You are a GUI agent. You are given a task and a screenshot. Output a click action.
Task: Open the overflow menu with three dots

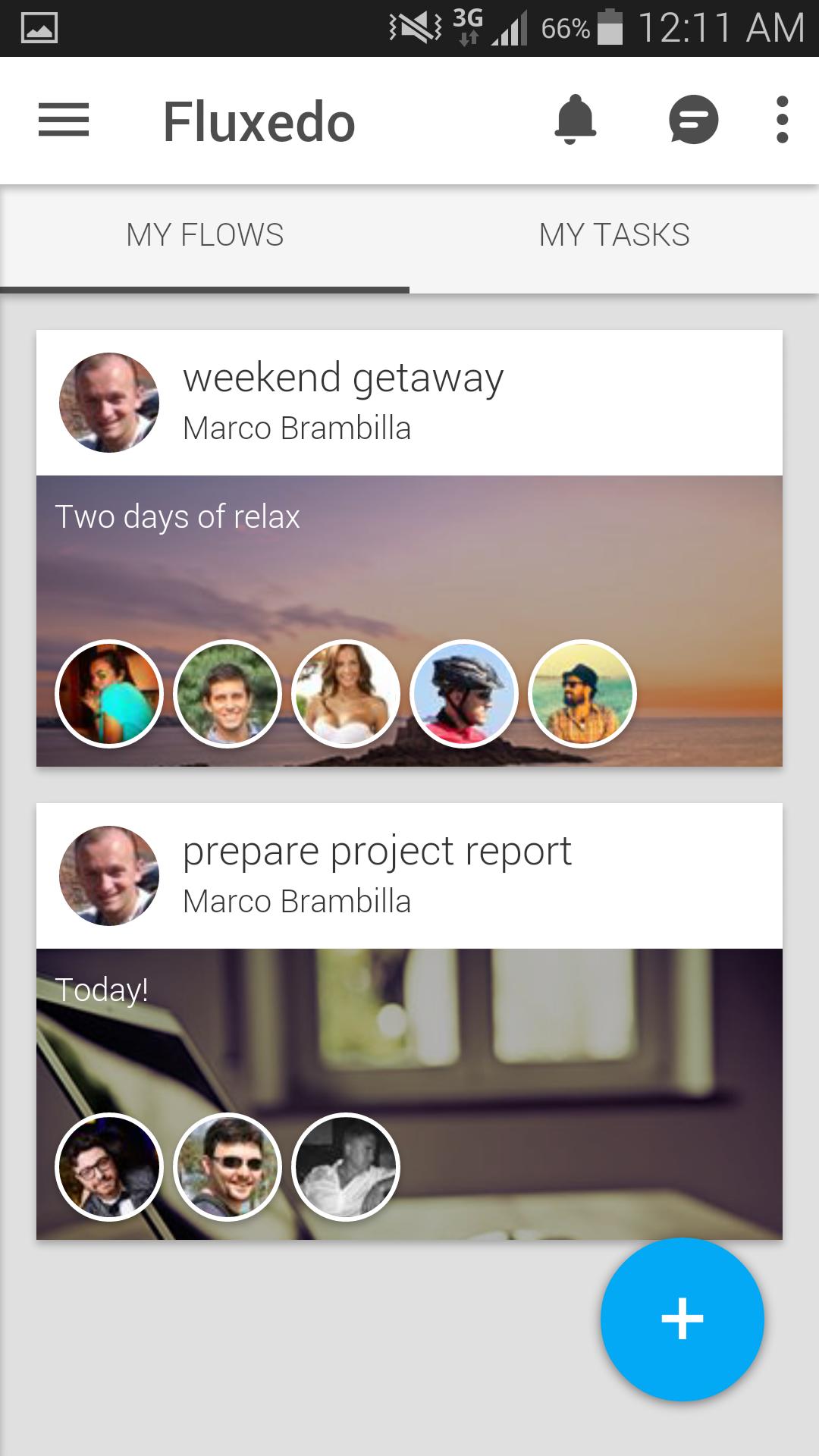coord(783,120)
